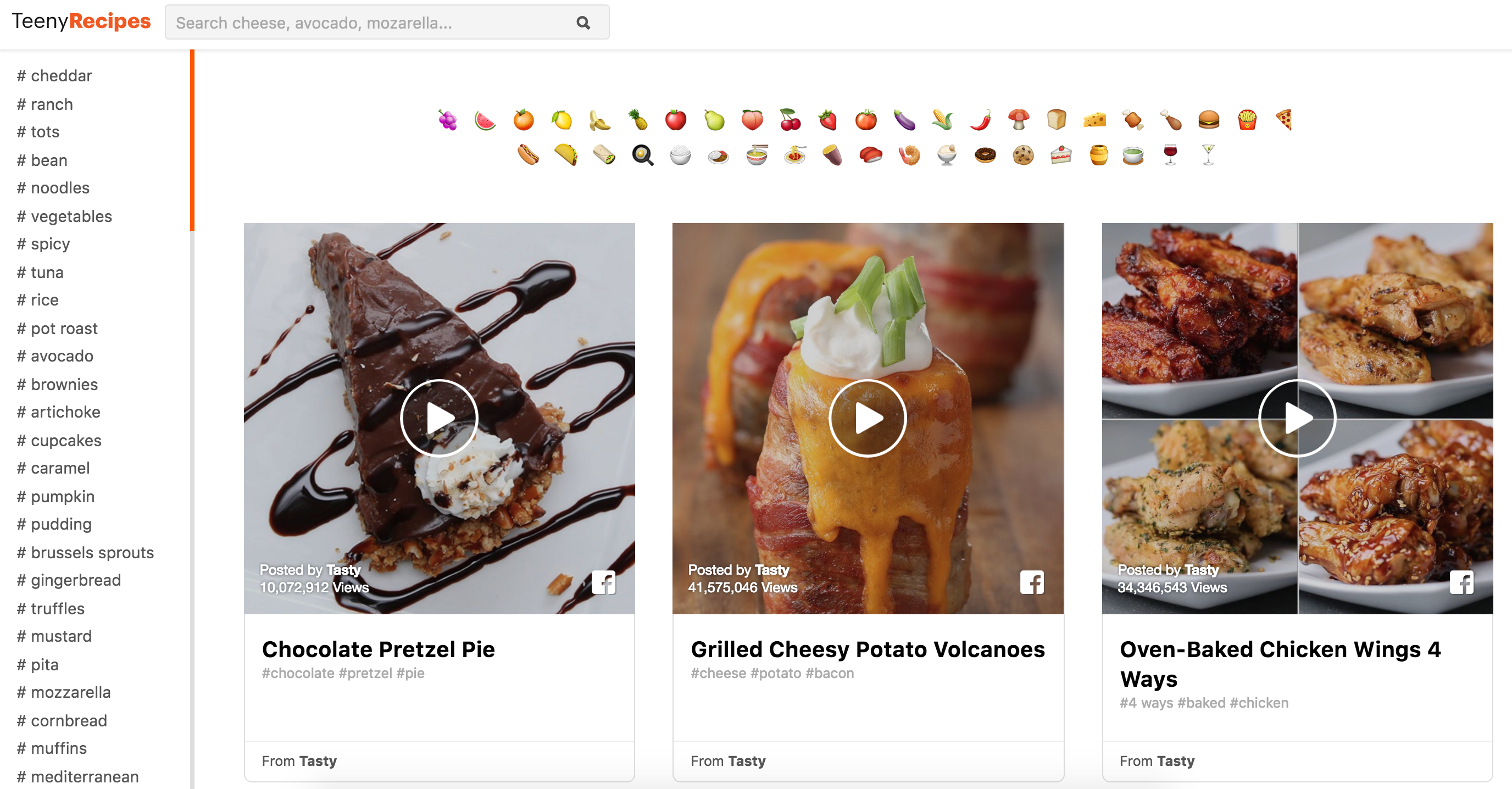Play the Grilled Cheesy Potato Volcanoes video
The image size is (1512, 789).
[x=868, y=419]
